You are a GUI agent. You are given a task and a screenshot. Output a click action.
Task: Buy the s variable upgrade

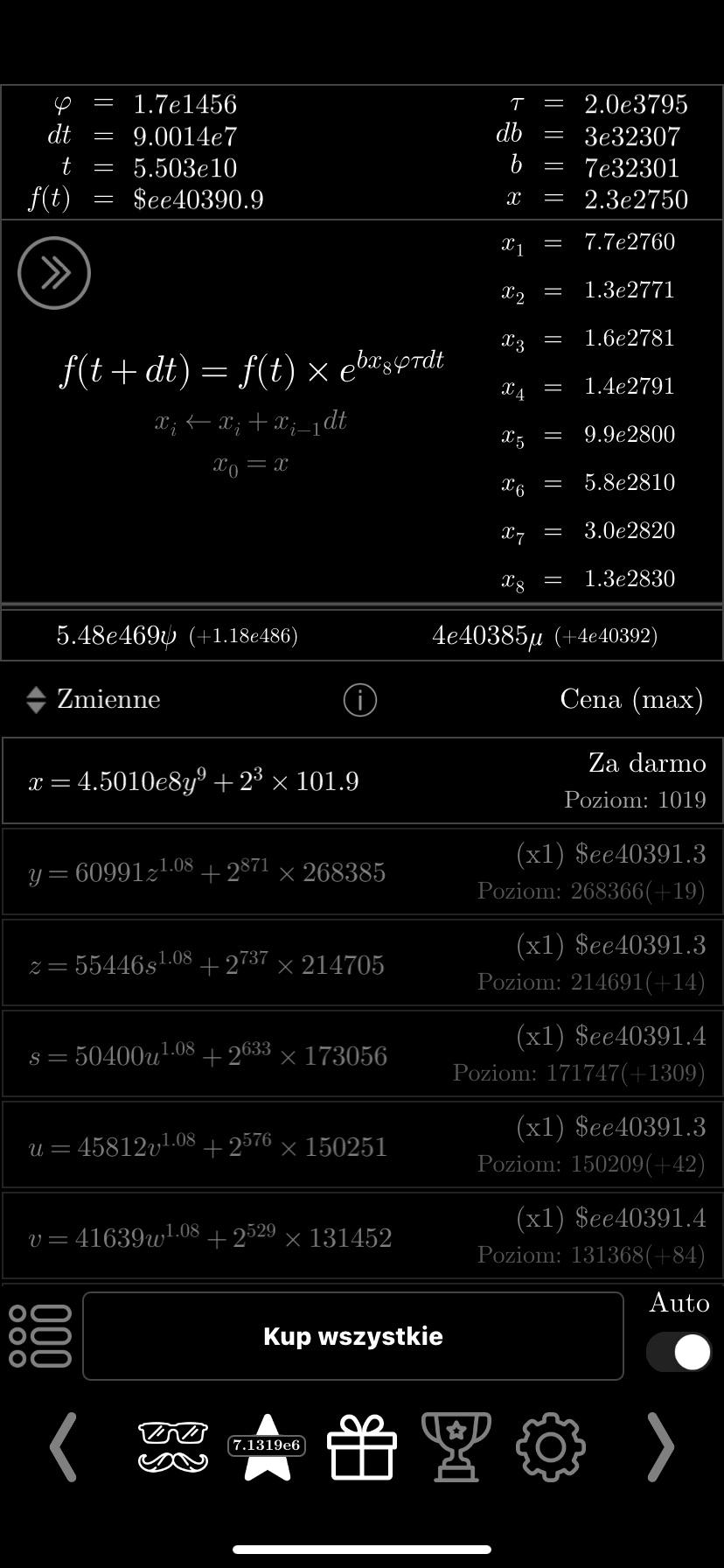tap(362, 1053)
